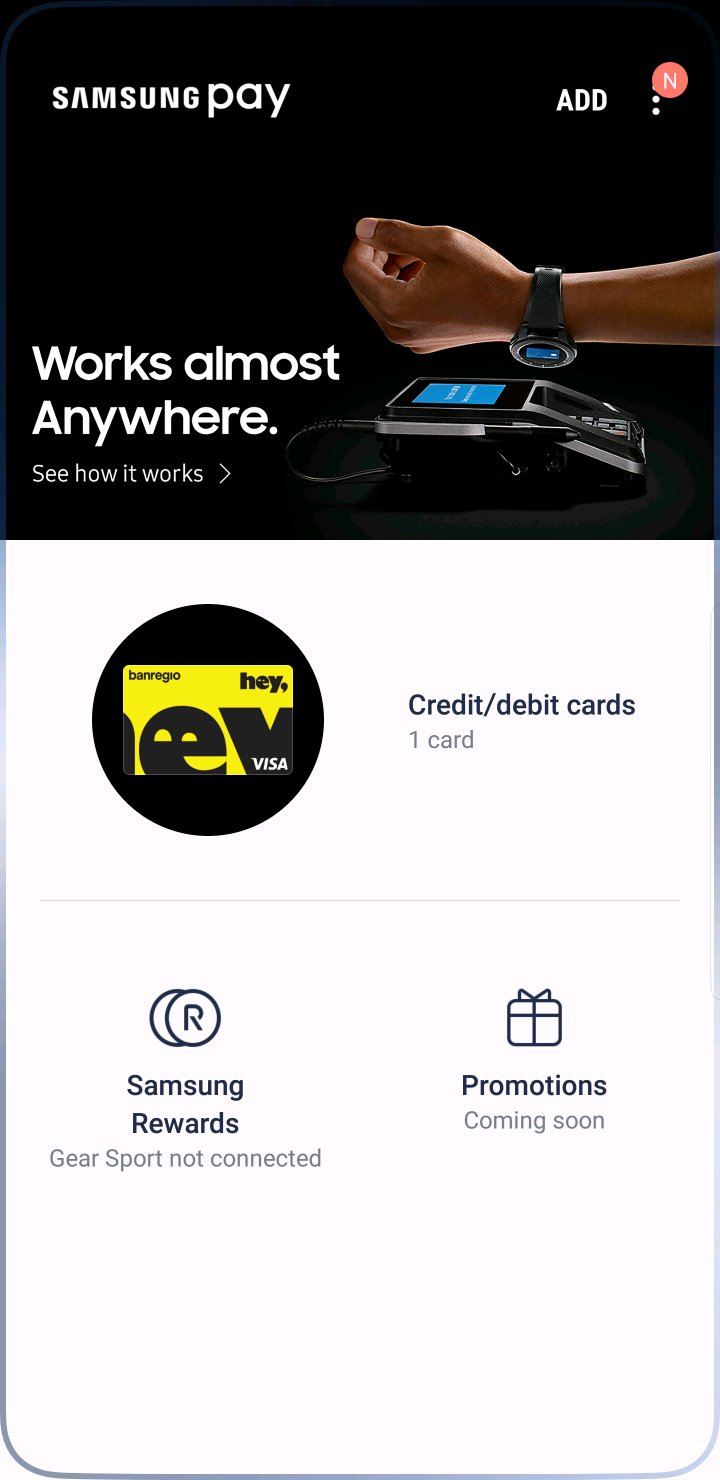Image resolution: width=720 pixels, height=1480 pixels.
Task: Open the more options menu
Action: tap(656, 102)
